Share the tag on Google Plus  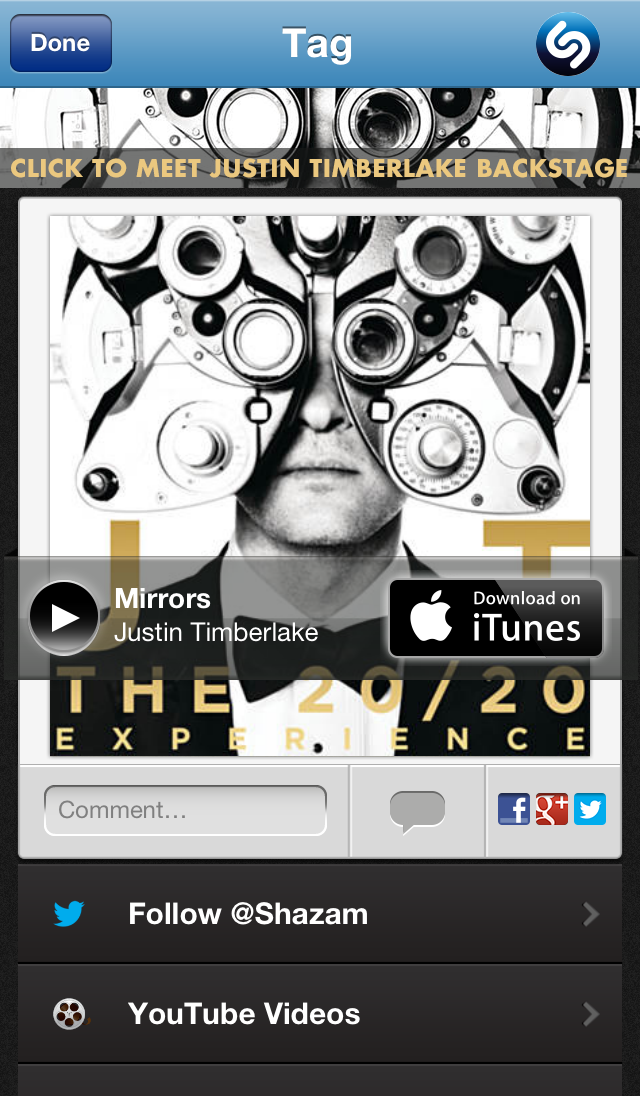tap(552, 809)
